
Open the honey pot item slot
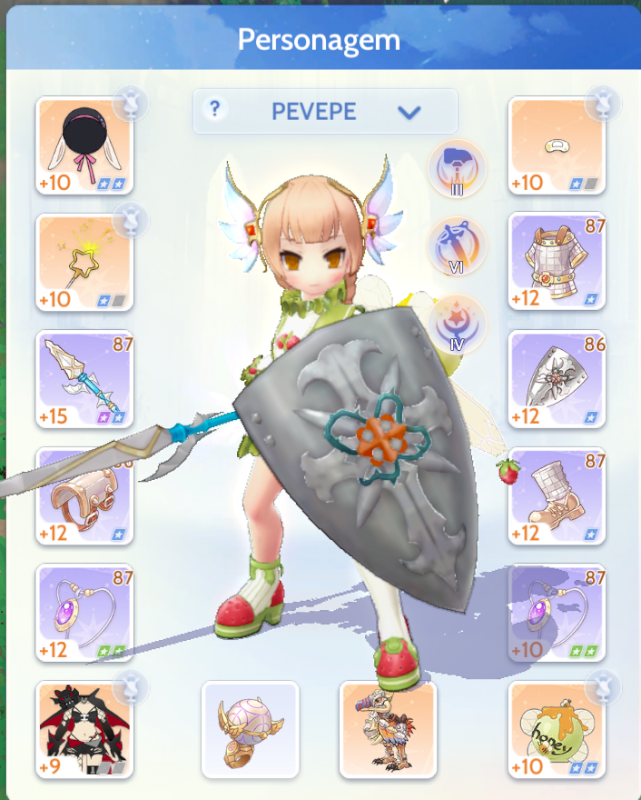[557, 730]
